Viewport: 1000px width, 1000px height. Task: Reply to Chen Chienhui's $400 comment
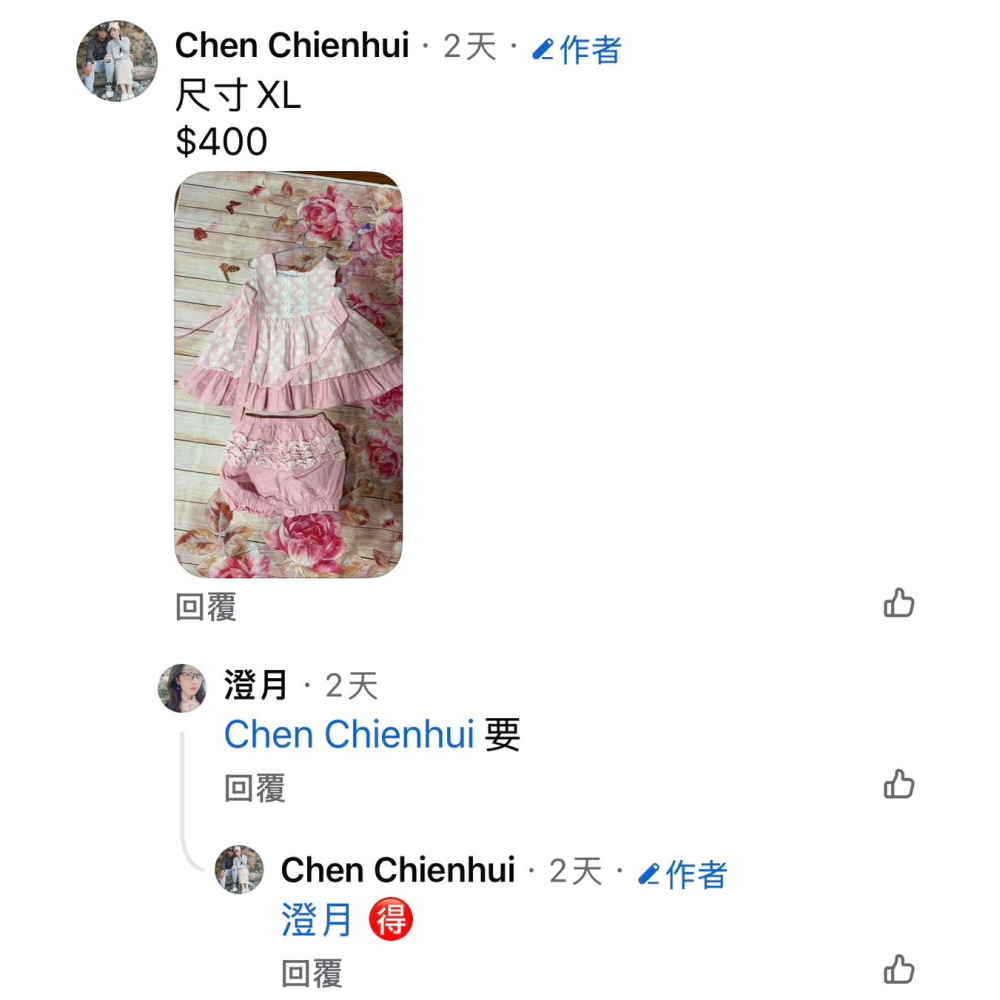click(206, 606)
